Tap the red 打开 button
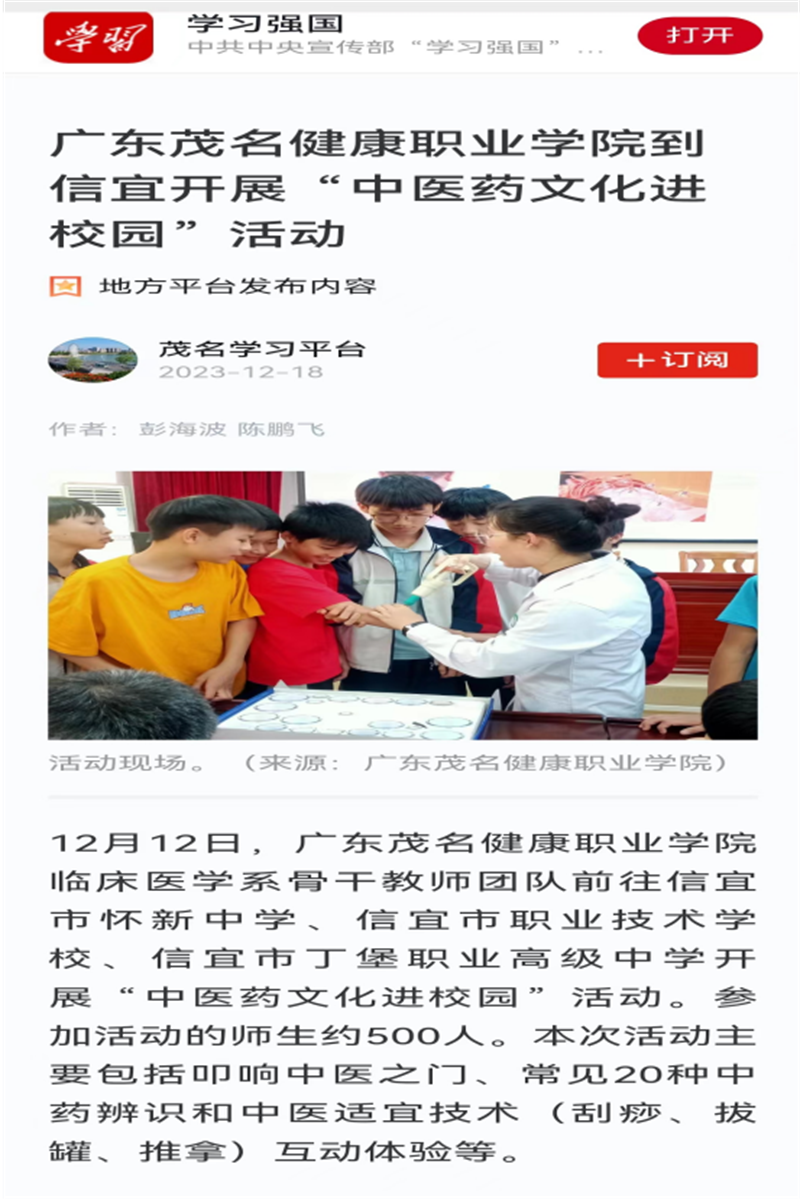Screen dimensions: 800x1200 coord(700,36)
